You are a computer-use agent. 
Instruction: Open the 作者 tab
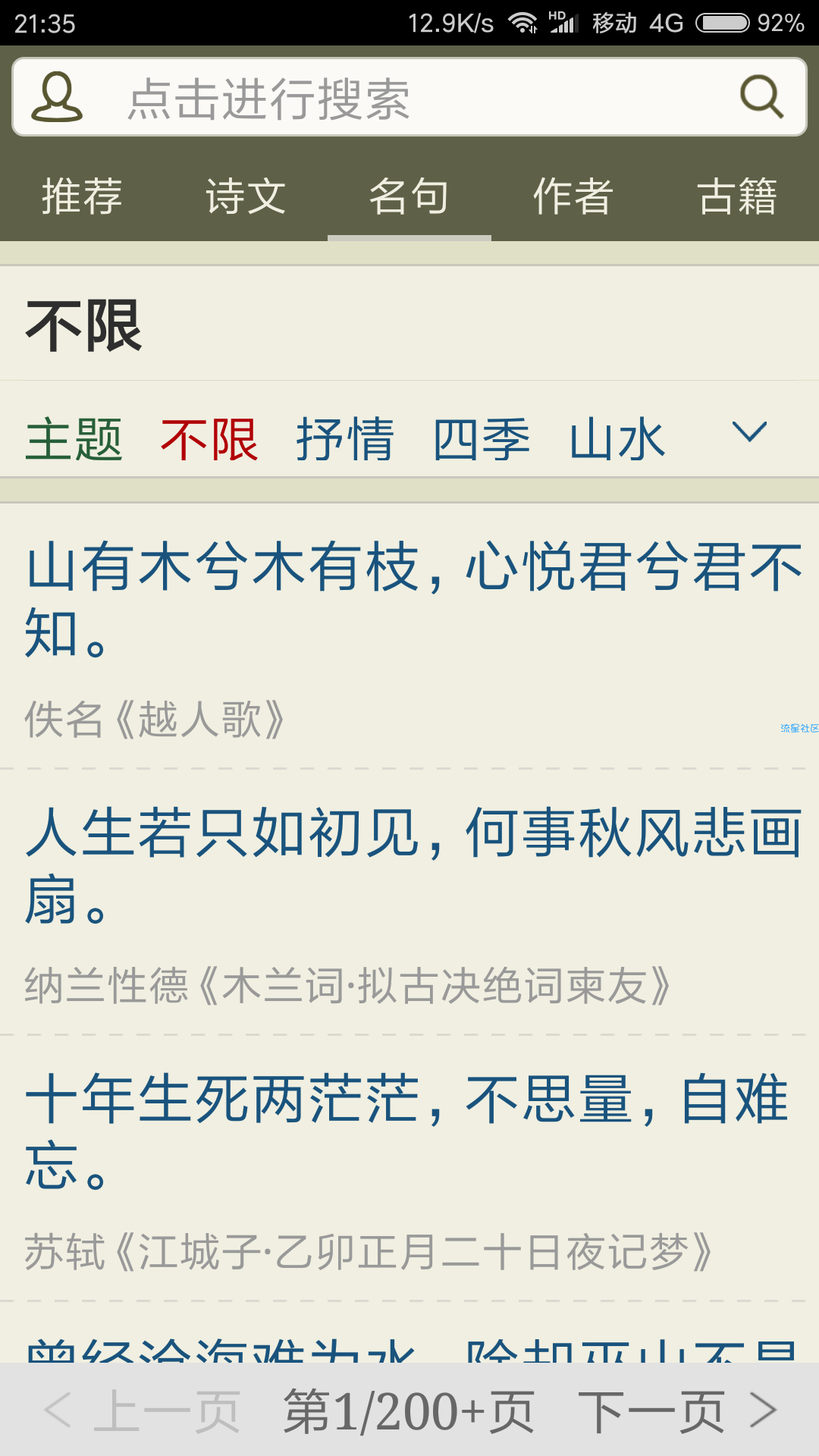pos(573,196)
